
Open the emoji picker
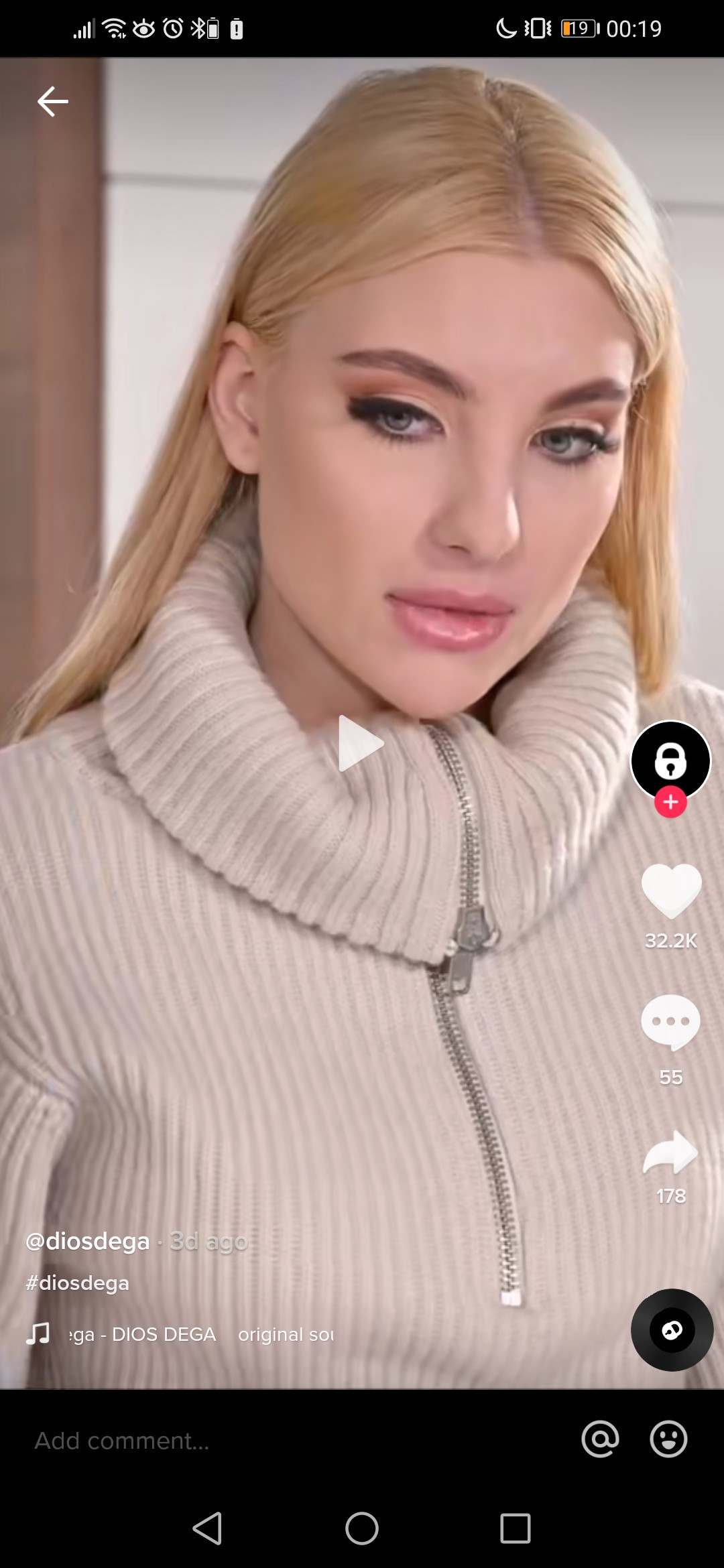(x=668, y=1439)
